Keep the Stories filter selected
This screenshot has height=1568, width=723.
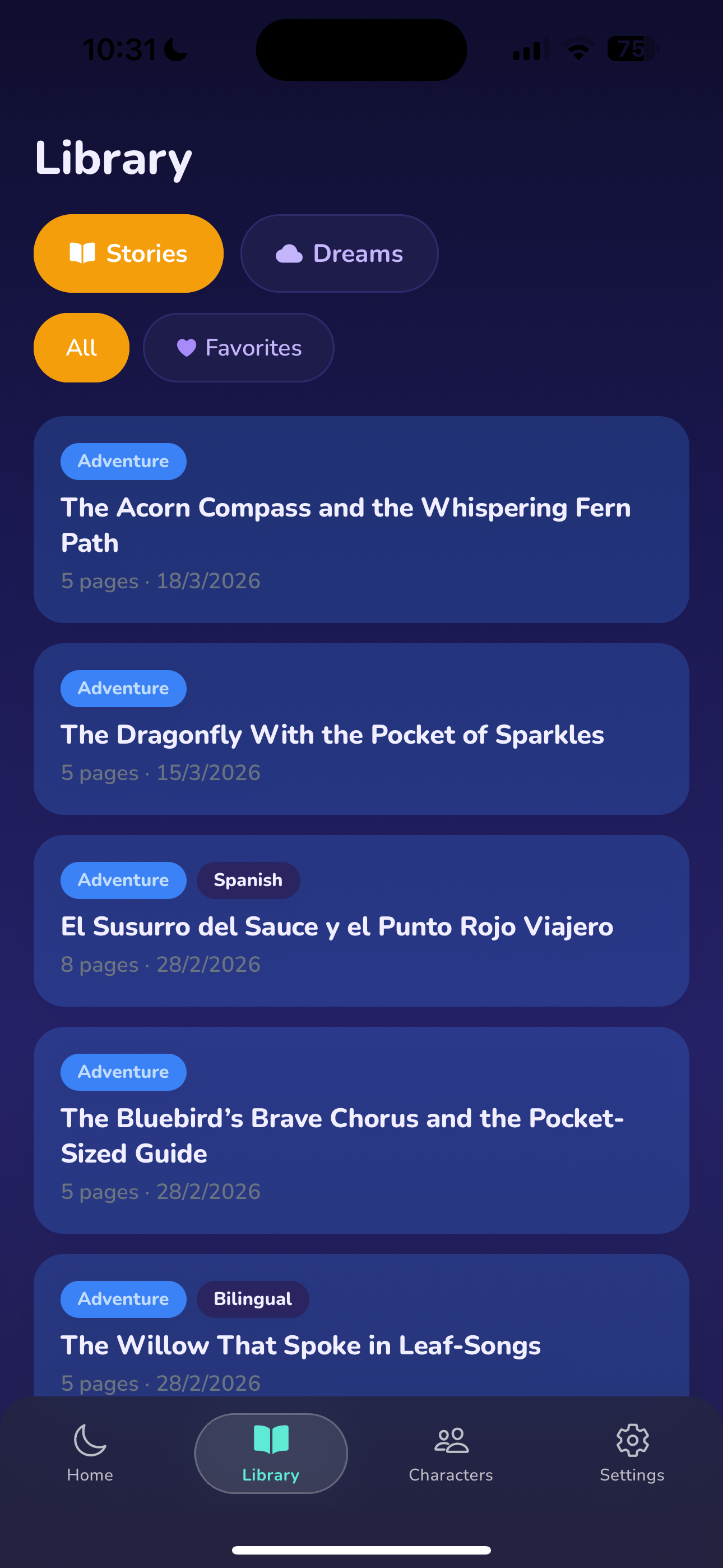[x=128, y=252]
